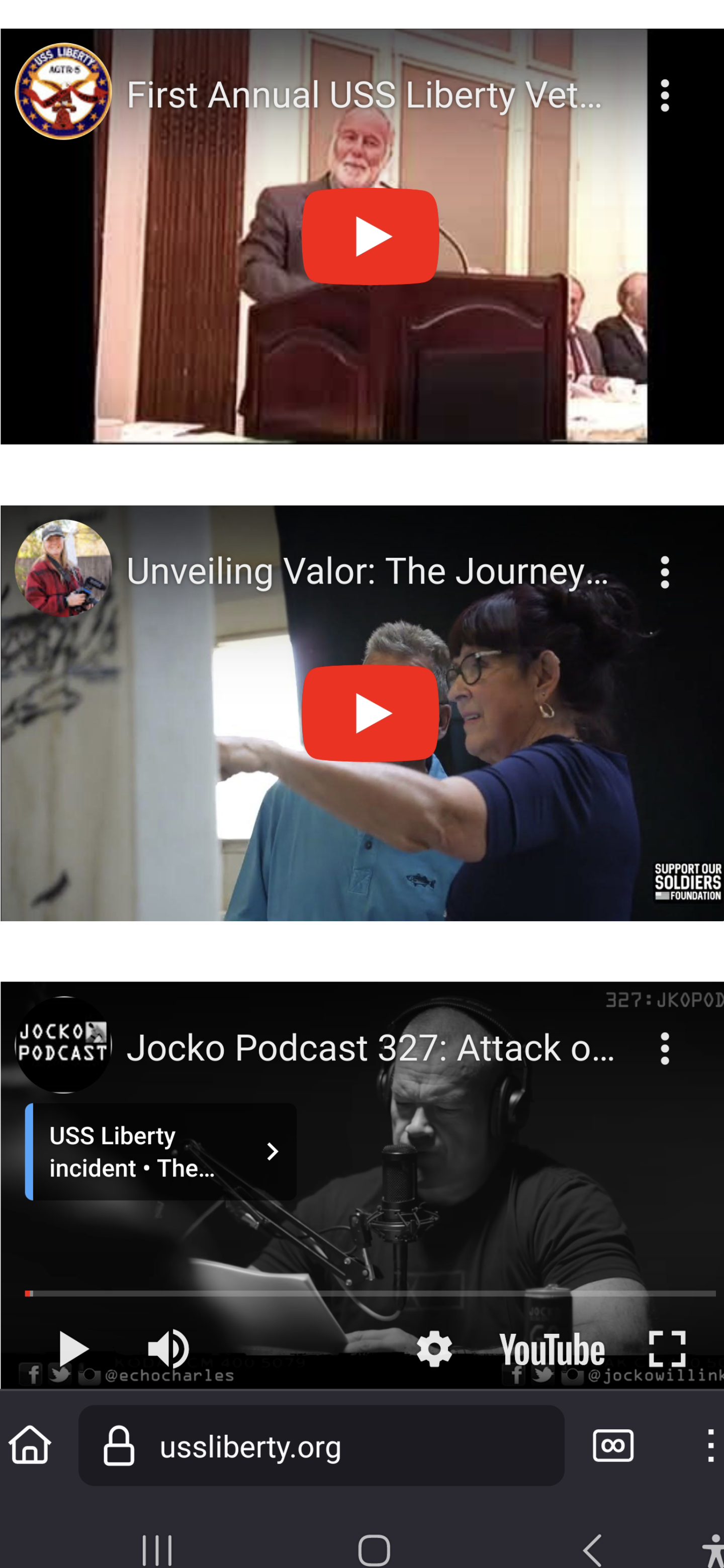Open the Jocko video settings gear
This screenshot has width=724, height=1568.
click(x=434, y=1349)
